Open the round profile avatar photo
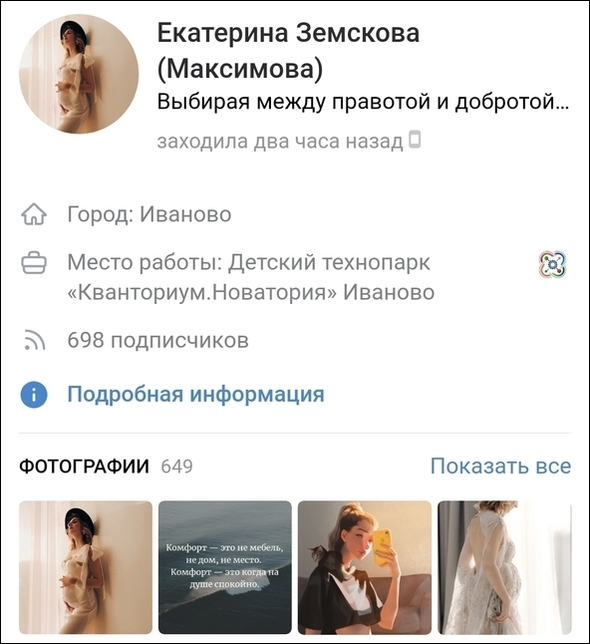 click(x=79, y=74)
